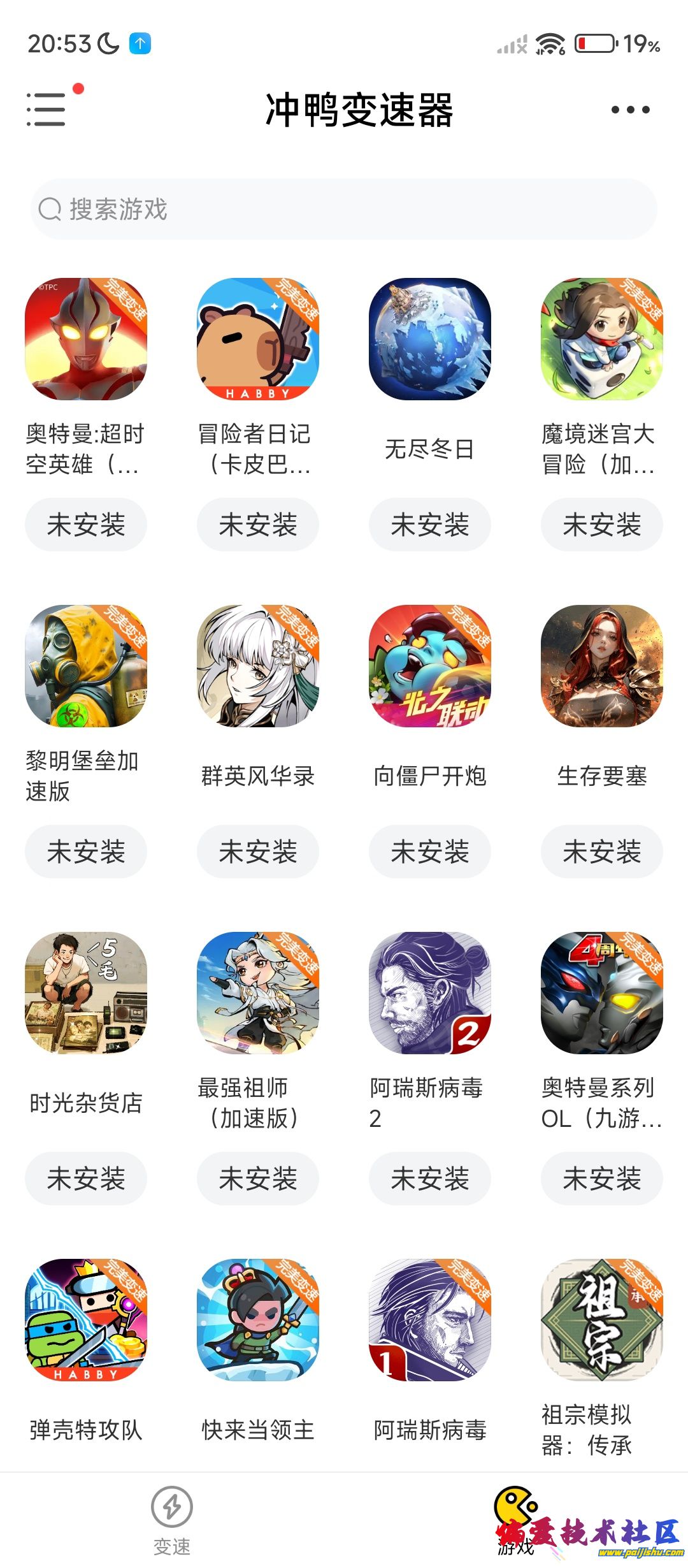Open the 黎明堡垒加速版 game tile
The image size is (688, 1568).
86,666
